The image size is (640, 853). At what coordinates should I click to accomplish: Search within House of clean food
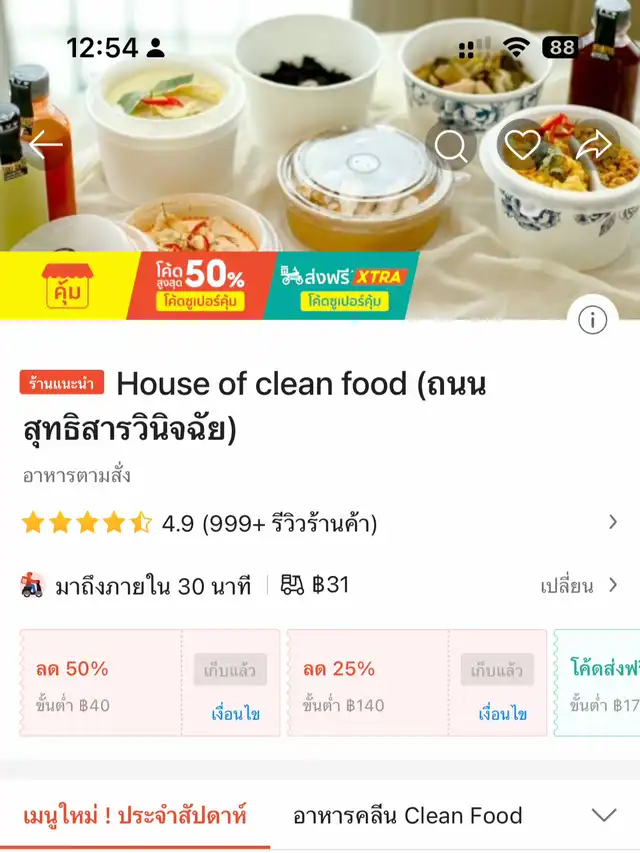451,146
